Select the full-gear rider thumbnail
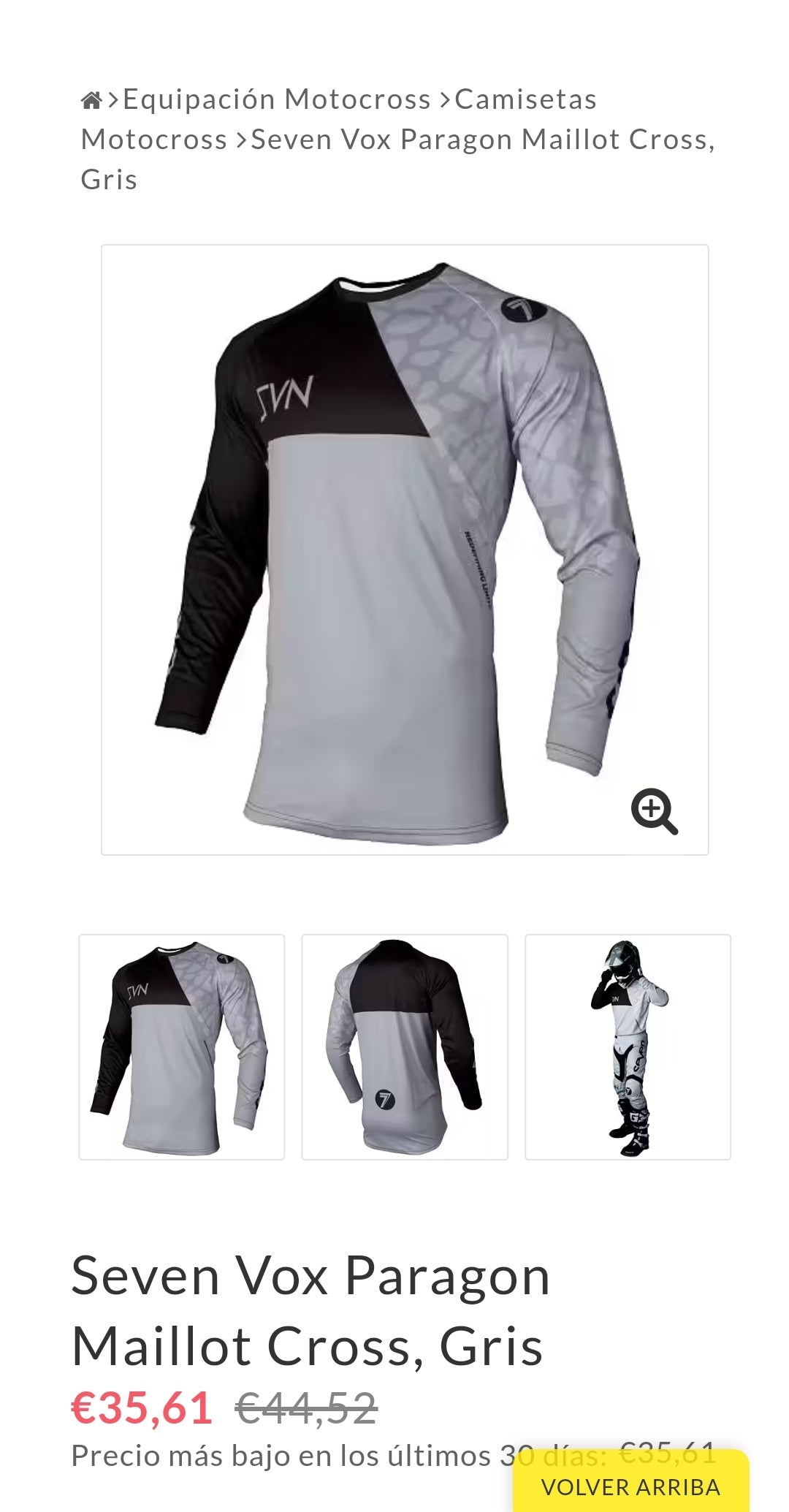Viewport: 789px width, 1512px height. coord(627,1049)
